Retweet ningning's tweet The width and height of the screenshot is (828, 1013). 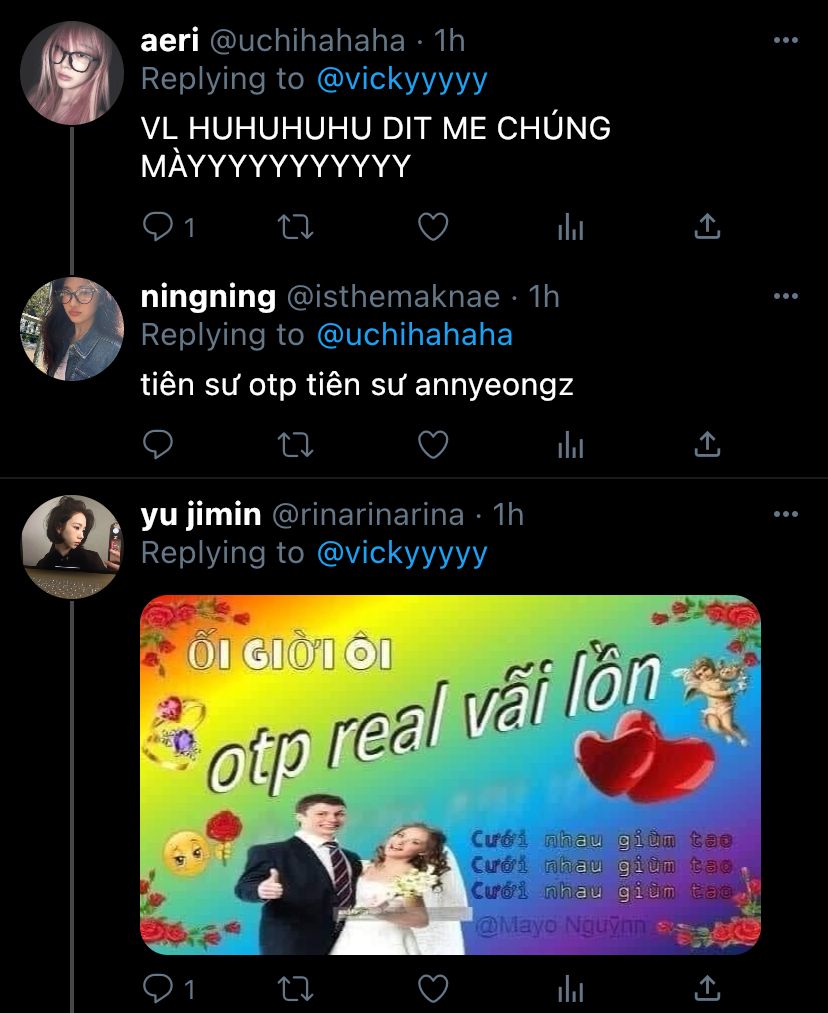[294, 444]
